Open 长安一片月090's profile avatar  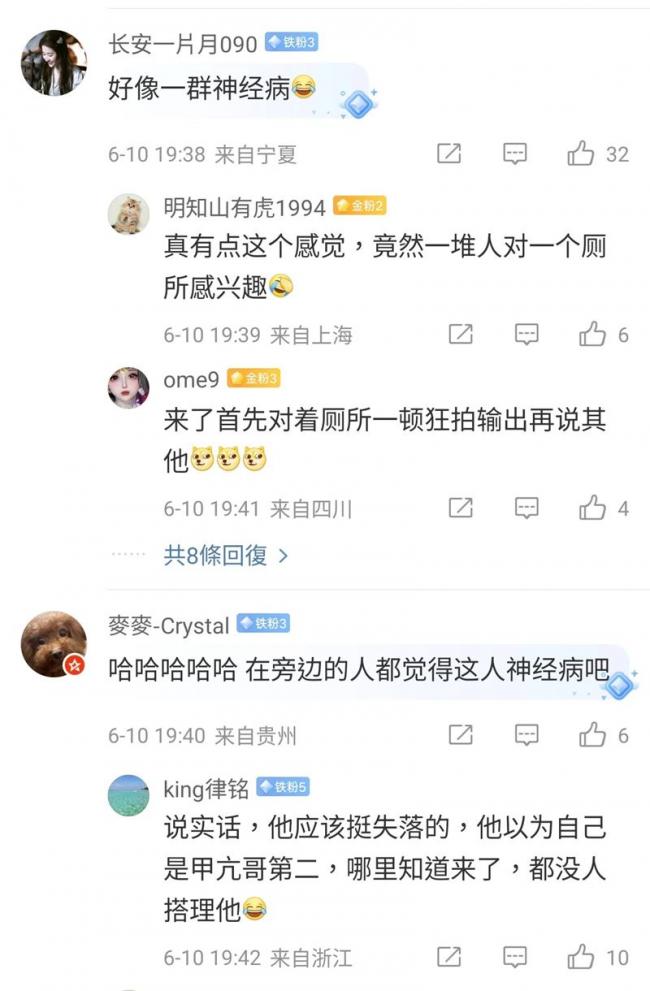(x=53, y=62)
